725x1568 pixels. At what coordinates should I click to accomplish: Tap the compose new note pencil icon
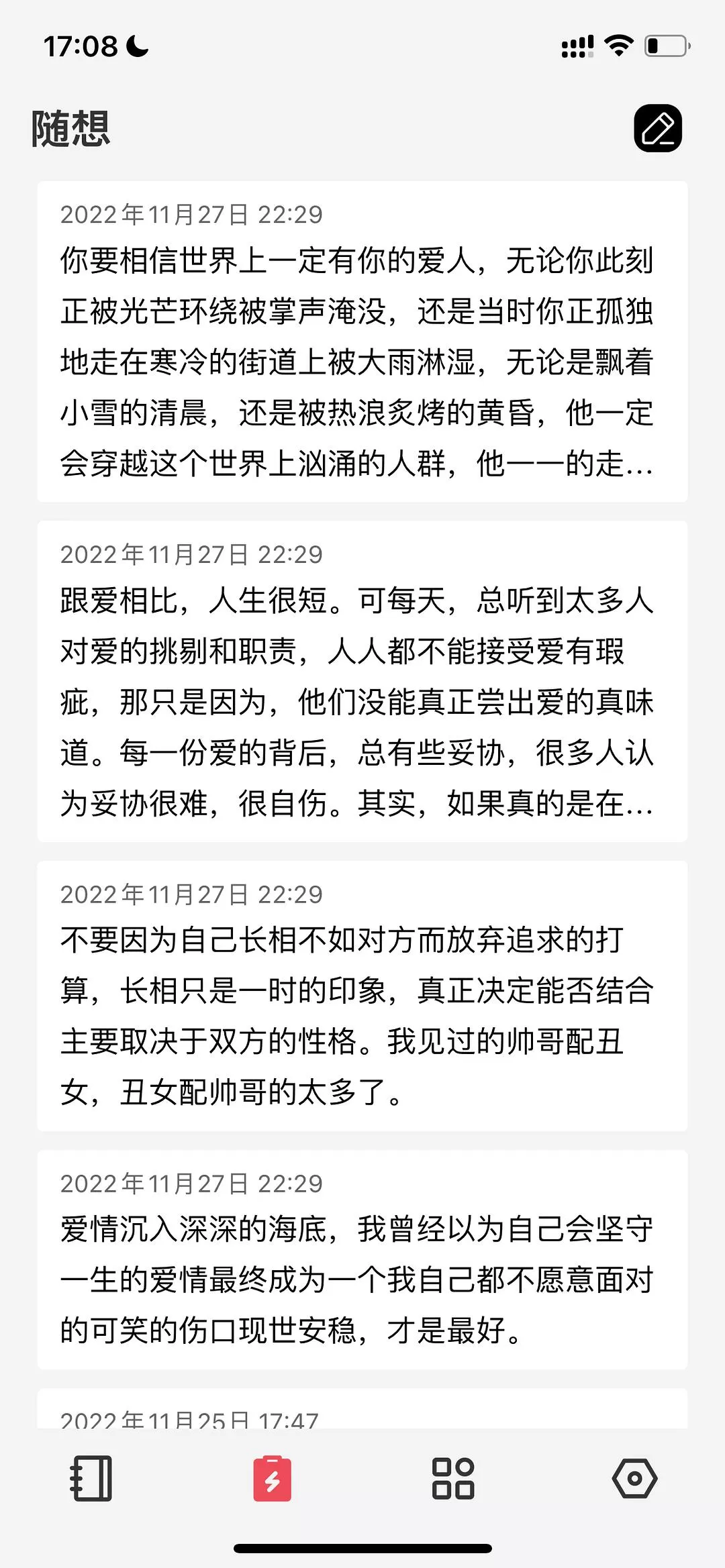657,128
